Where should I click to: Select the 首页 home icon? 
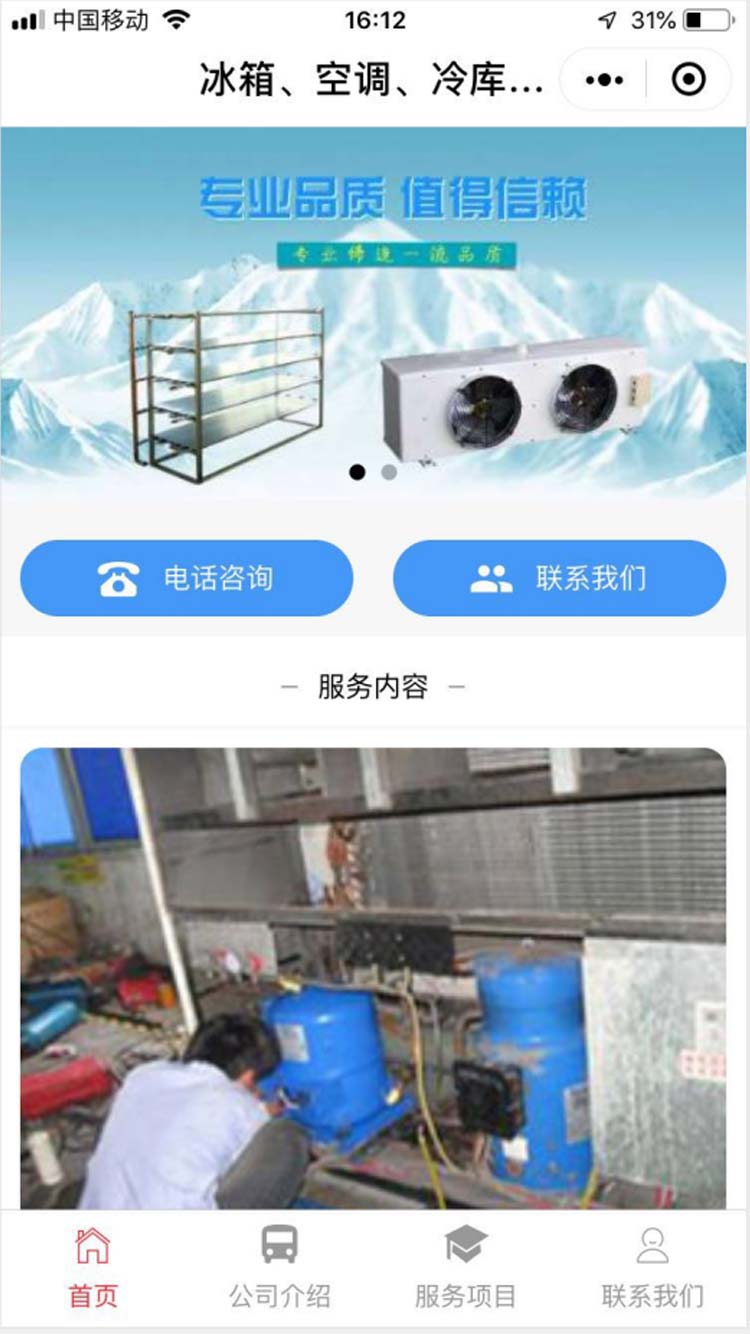[x=93, y=1247]
